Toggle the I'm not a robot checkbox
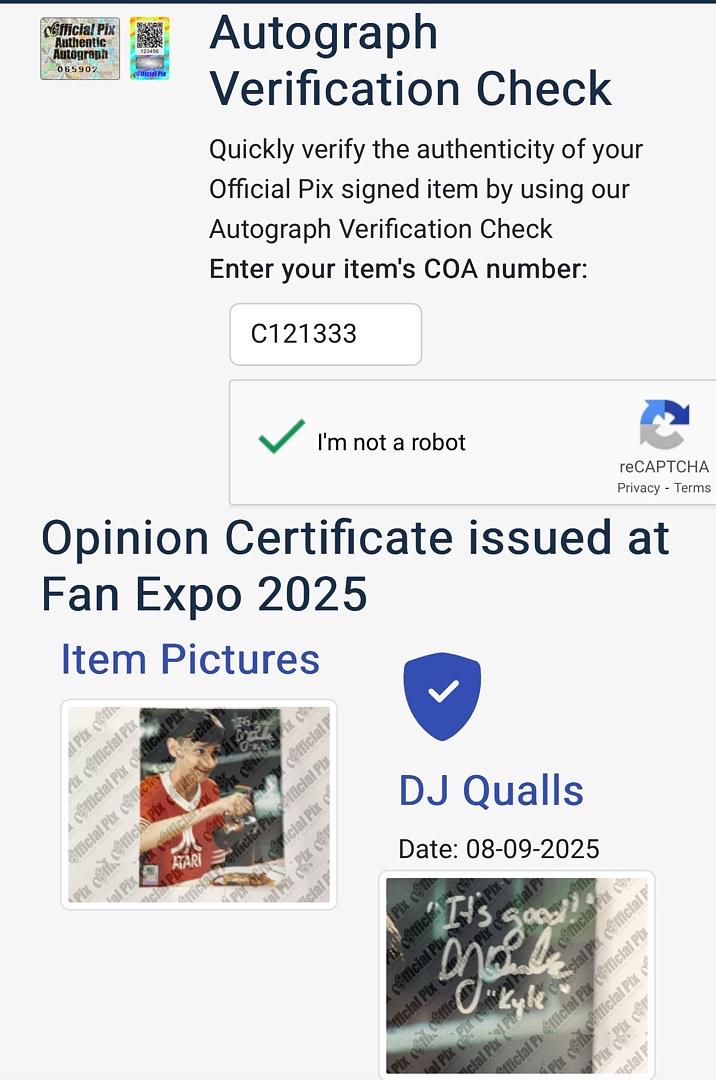716x1080 pixels. [281, 439]
